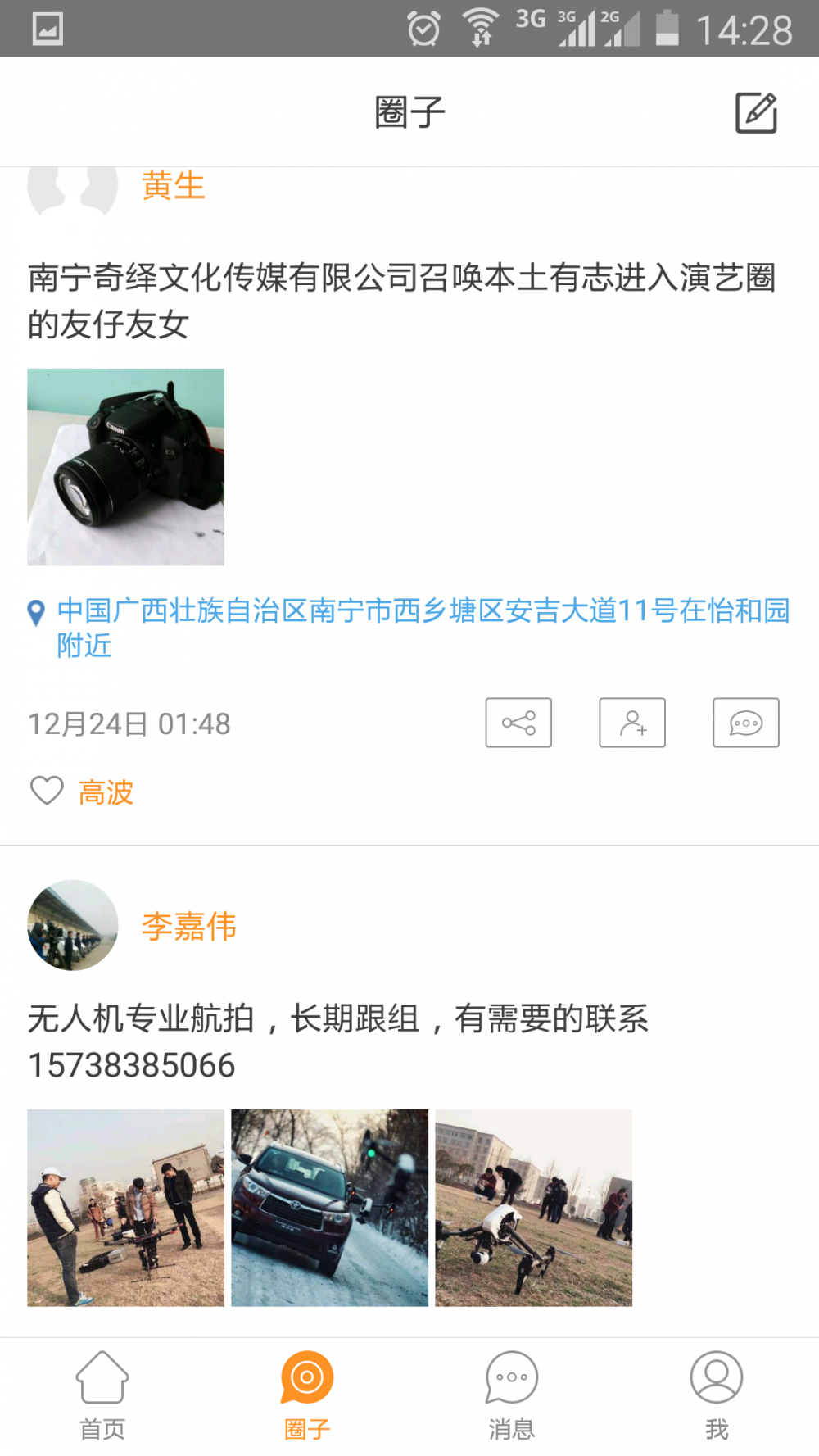Open 李嘉伟's avatar
Image resolution: width=819 pixels, height=1456 pixels.
[x=73, y=925]
